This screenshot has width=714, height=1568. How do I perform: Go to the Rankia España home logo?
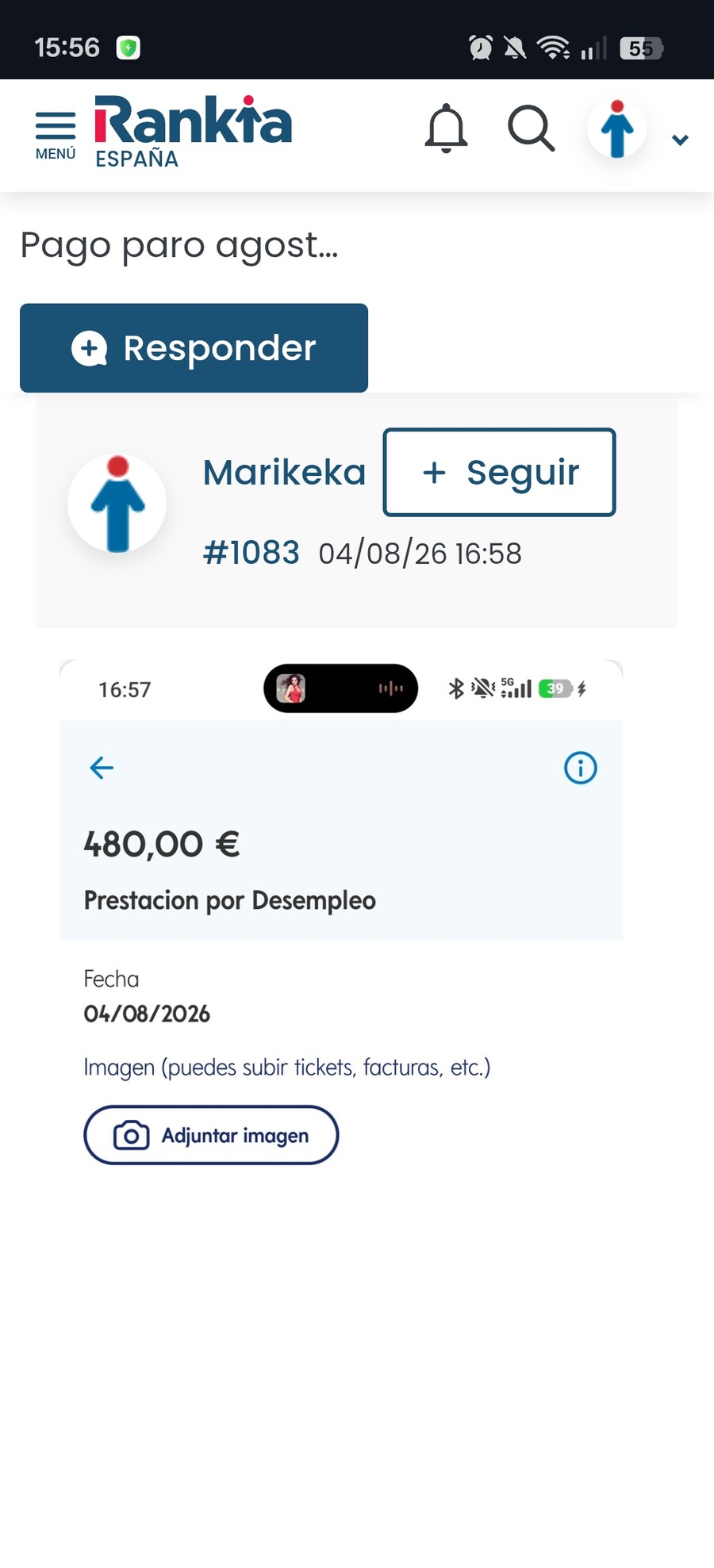(194, 132)
